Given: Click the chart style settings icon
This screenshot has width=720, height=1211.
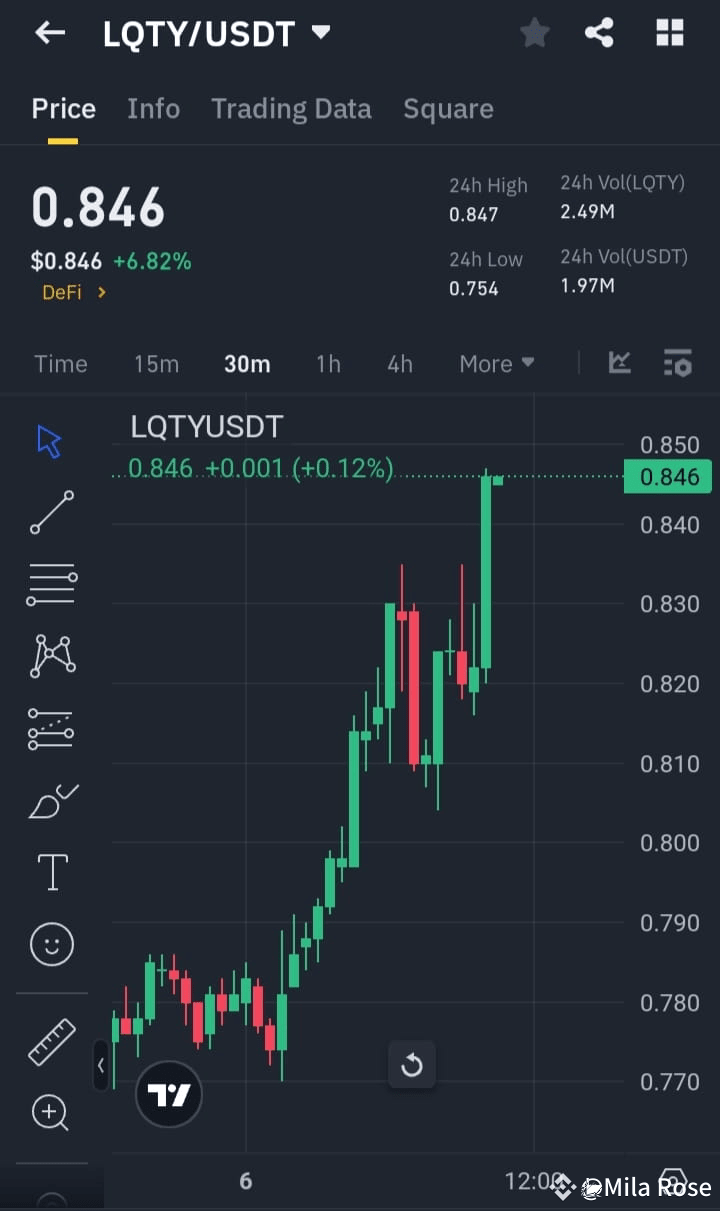Looking at the screenshot, I should [x=678, y=364].
